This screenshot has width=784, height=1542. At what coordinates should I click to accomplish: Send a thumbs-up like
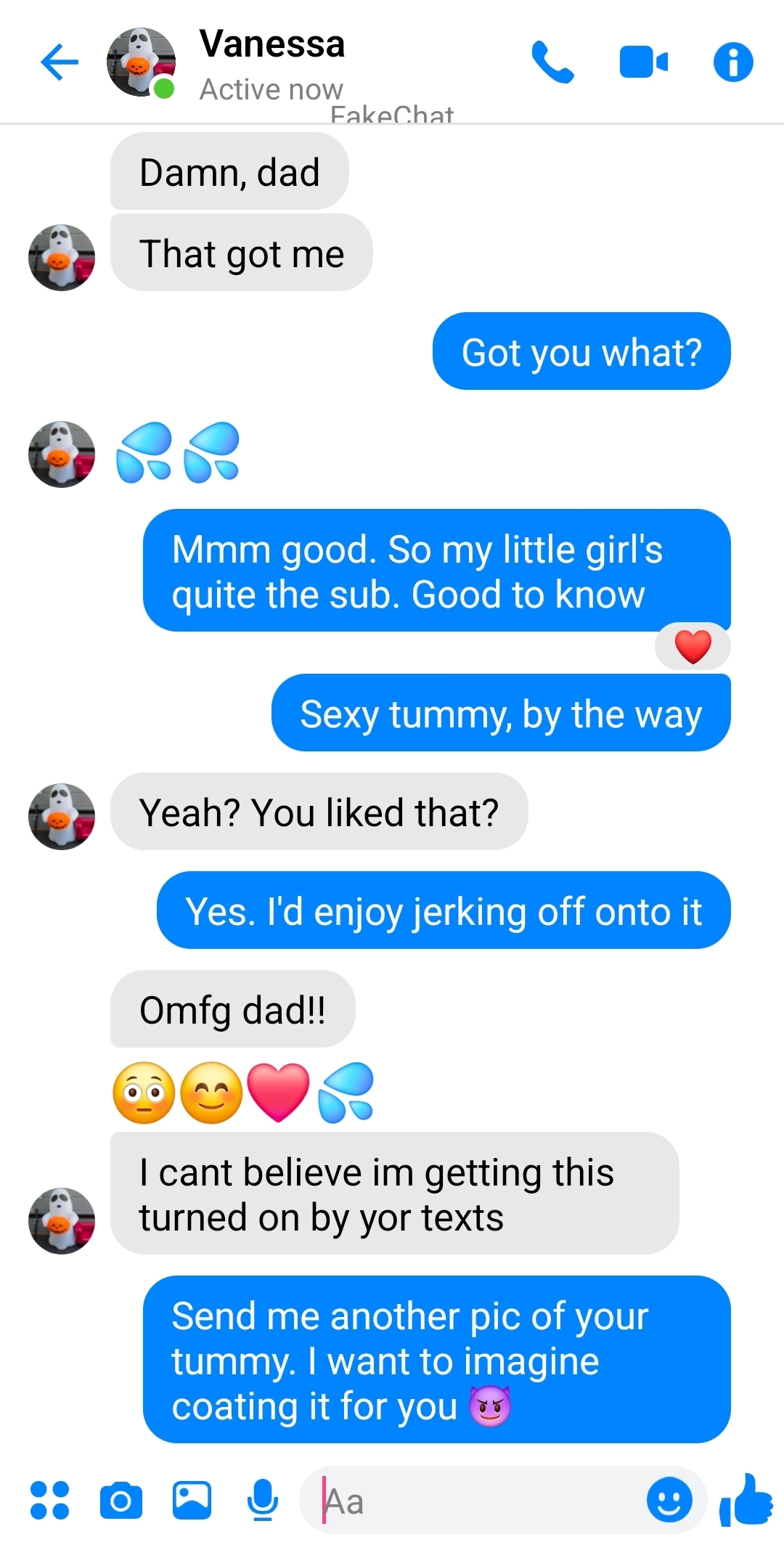(x=746, y=1500)
